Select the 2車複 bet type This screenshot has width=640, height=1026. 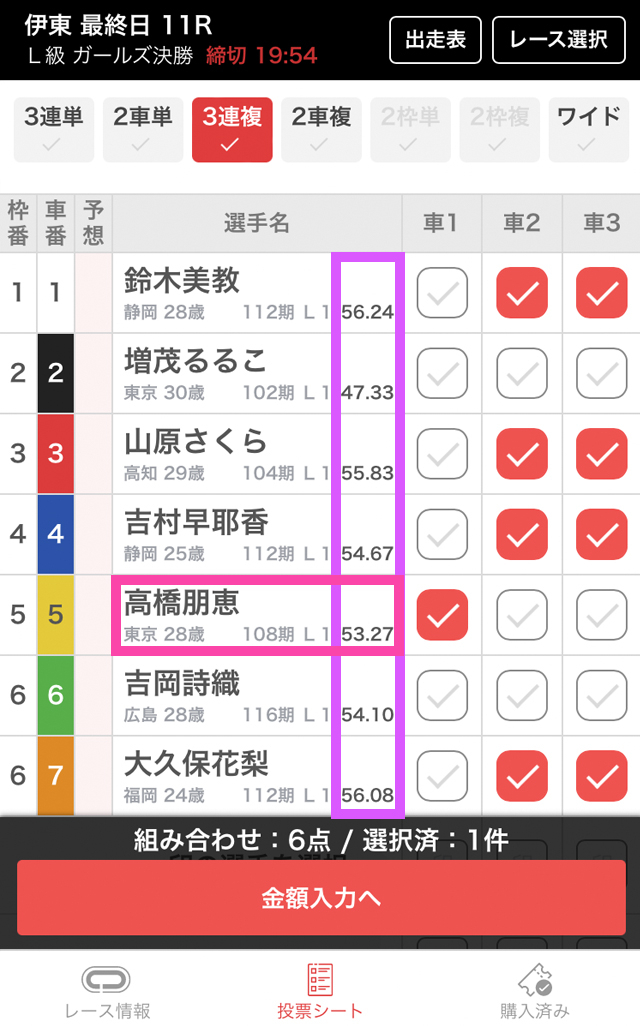tap(321, 130)
